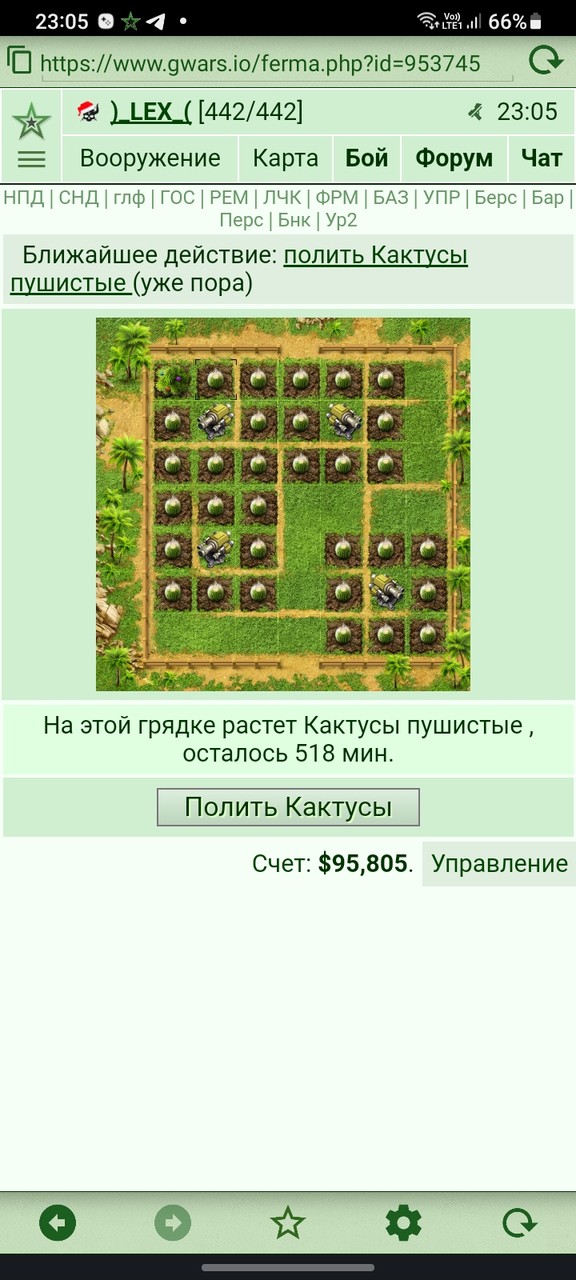The image size is (576, 1280).
Task: Open the ФРМ quick link
Action: point(337,198)
